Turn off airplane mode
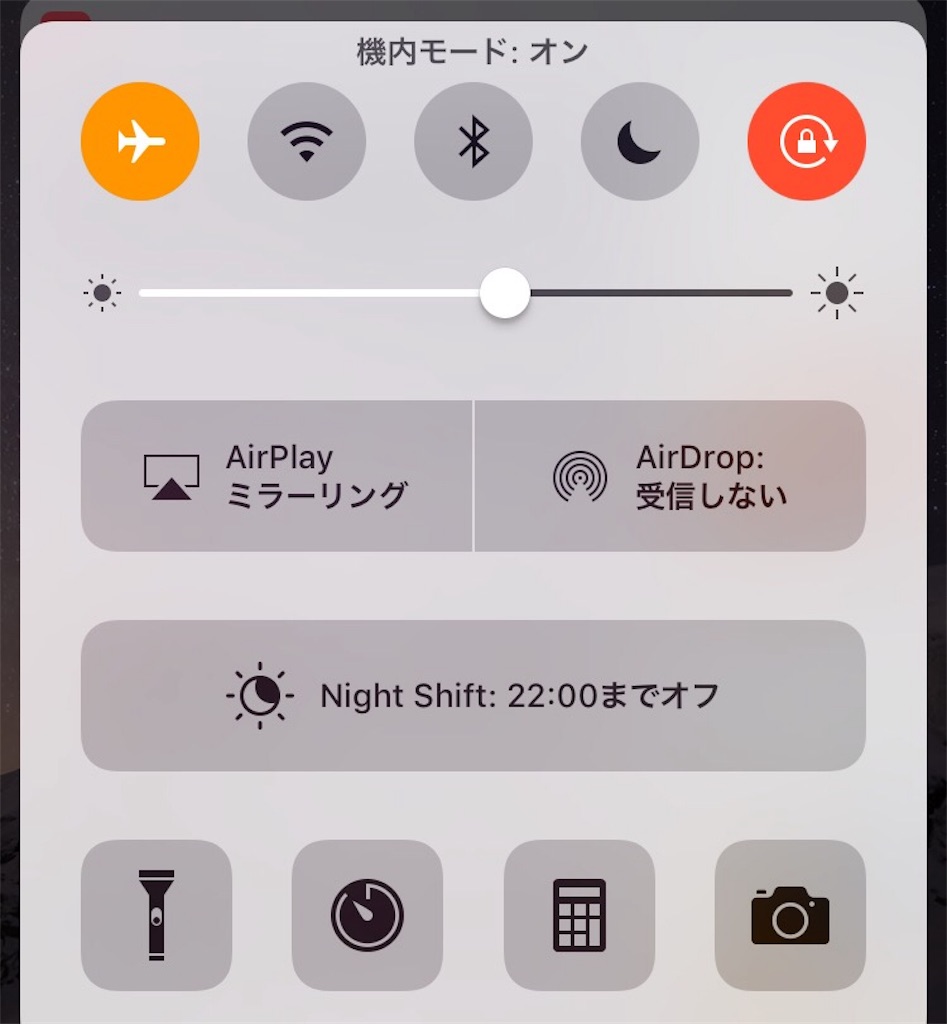 (x=140, y=141)
